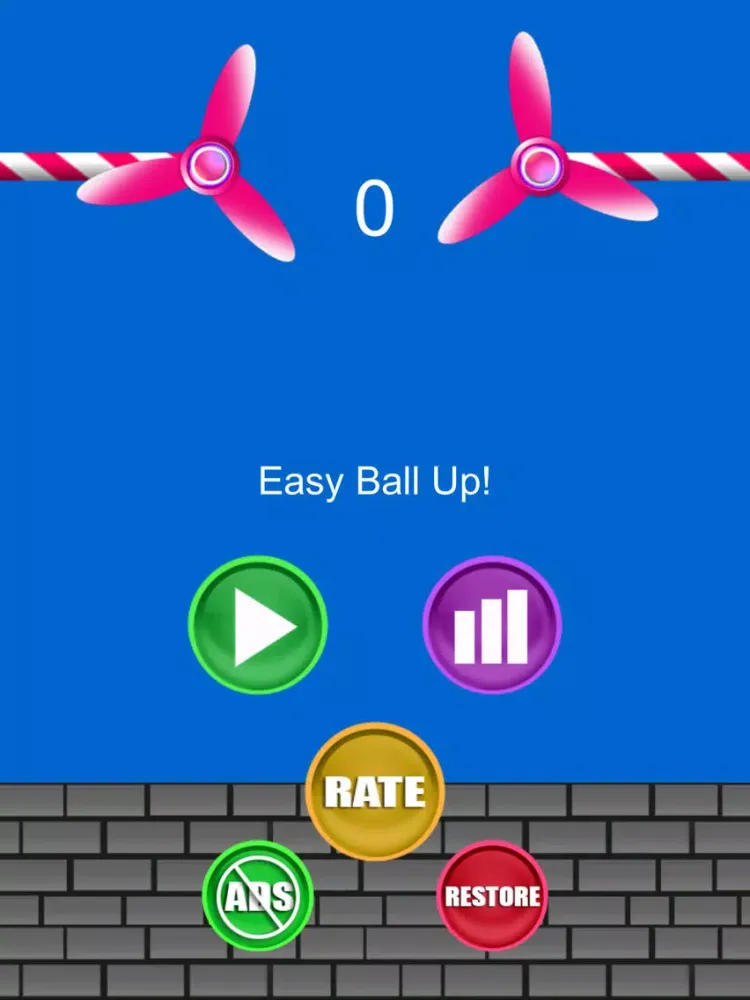Tap the ADS removal purchase option

point(257,894)
